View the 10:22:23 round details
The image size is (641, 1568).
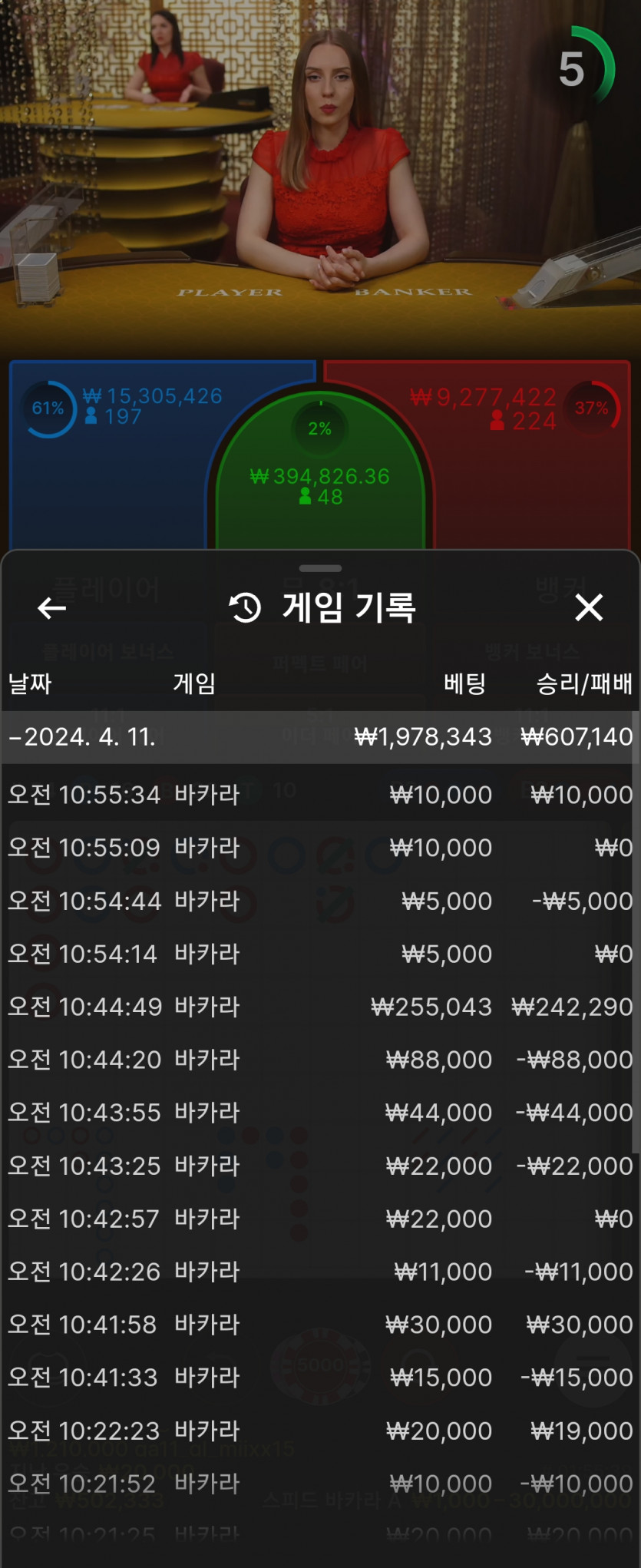pos(320,1431)
